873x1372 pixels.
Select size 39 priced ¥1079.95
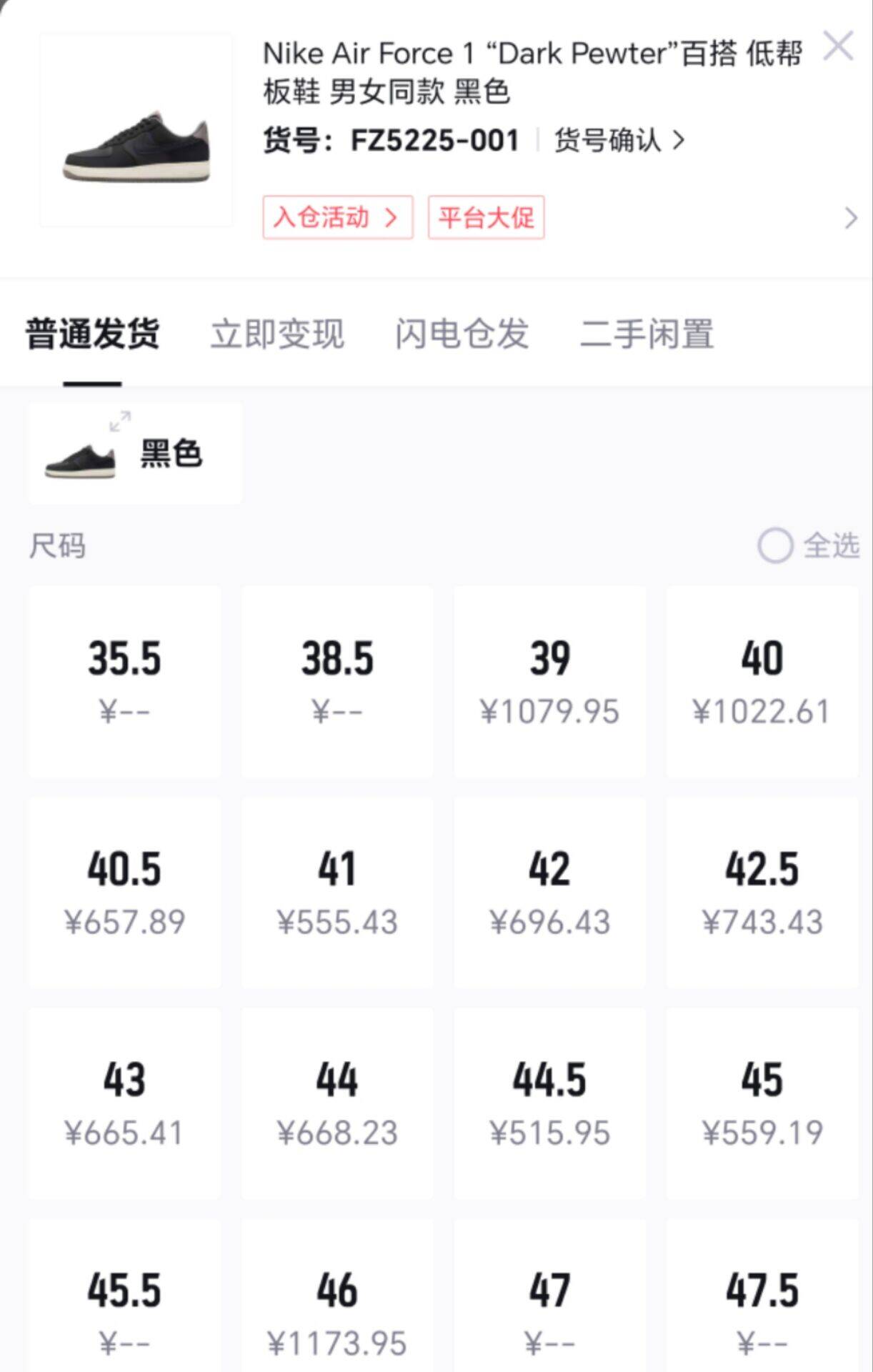pos(549,682)
